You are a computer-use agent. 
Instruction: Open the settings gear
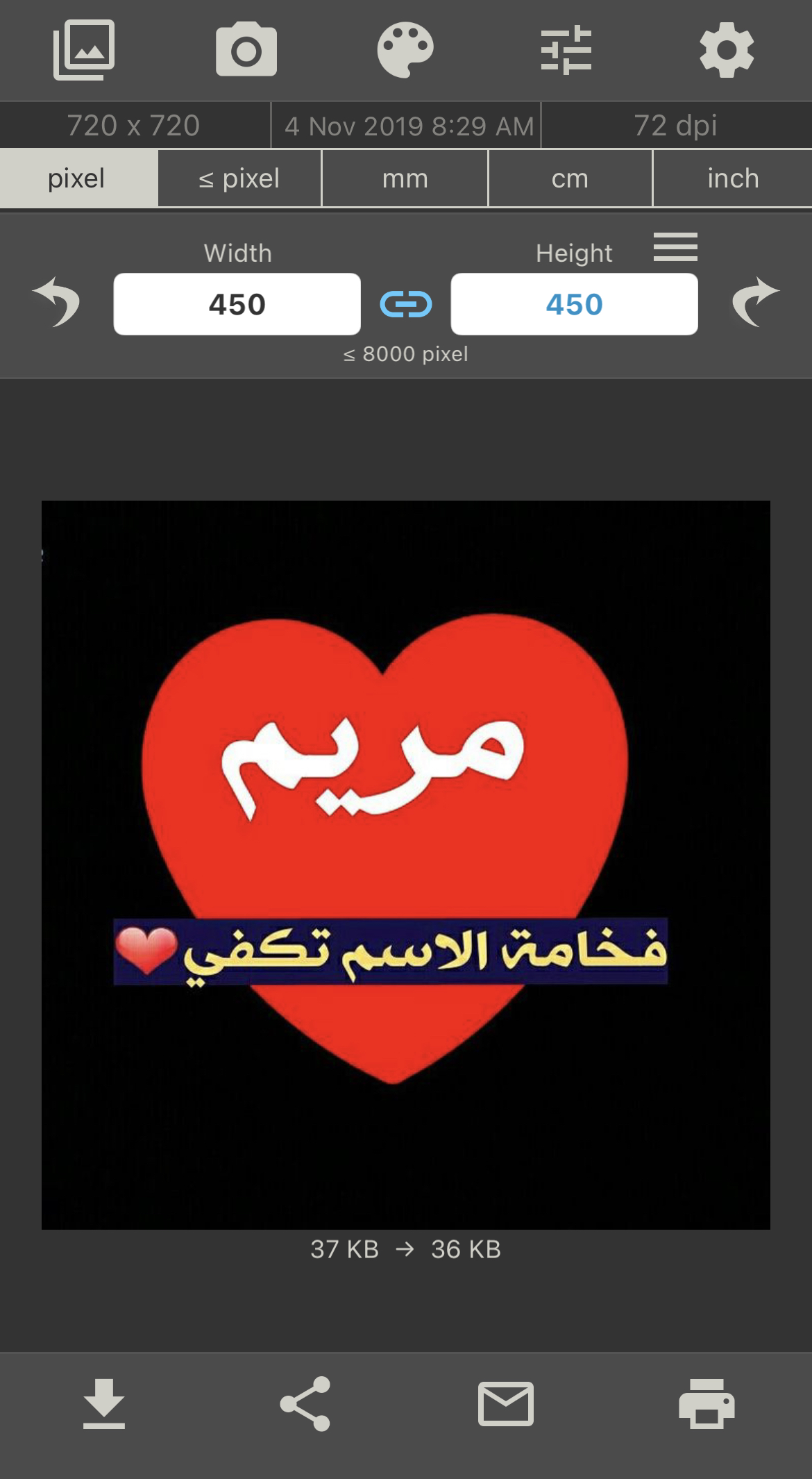tap(727, 50)
